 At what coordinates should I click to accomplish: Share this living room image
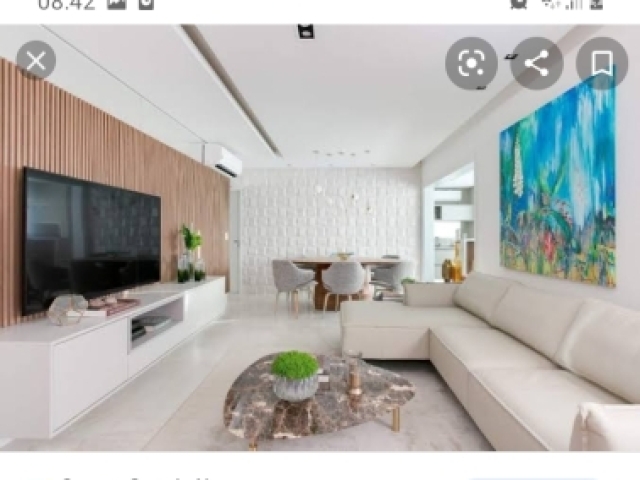(537, 64)
